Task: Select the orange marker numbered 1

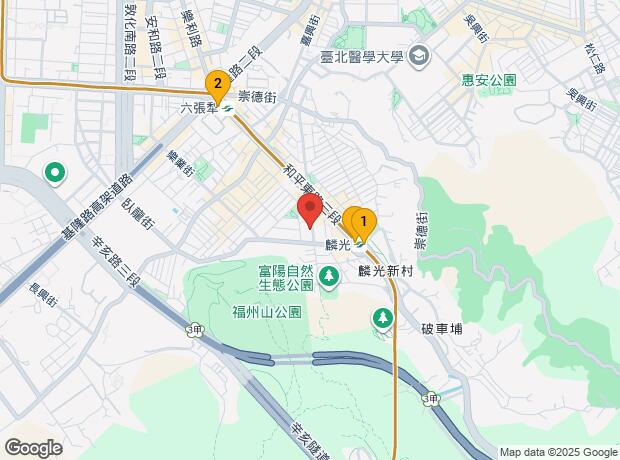Action: pos(365,222)
